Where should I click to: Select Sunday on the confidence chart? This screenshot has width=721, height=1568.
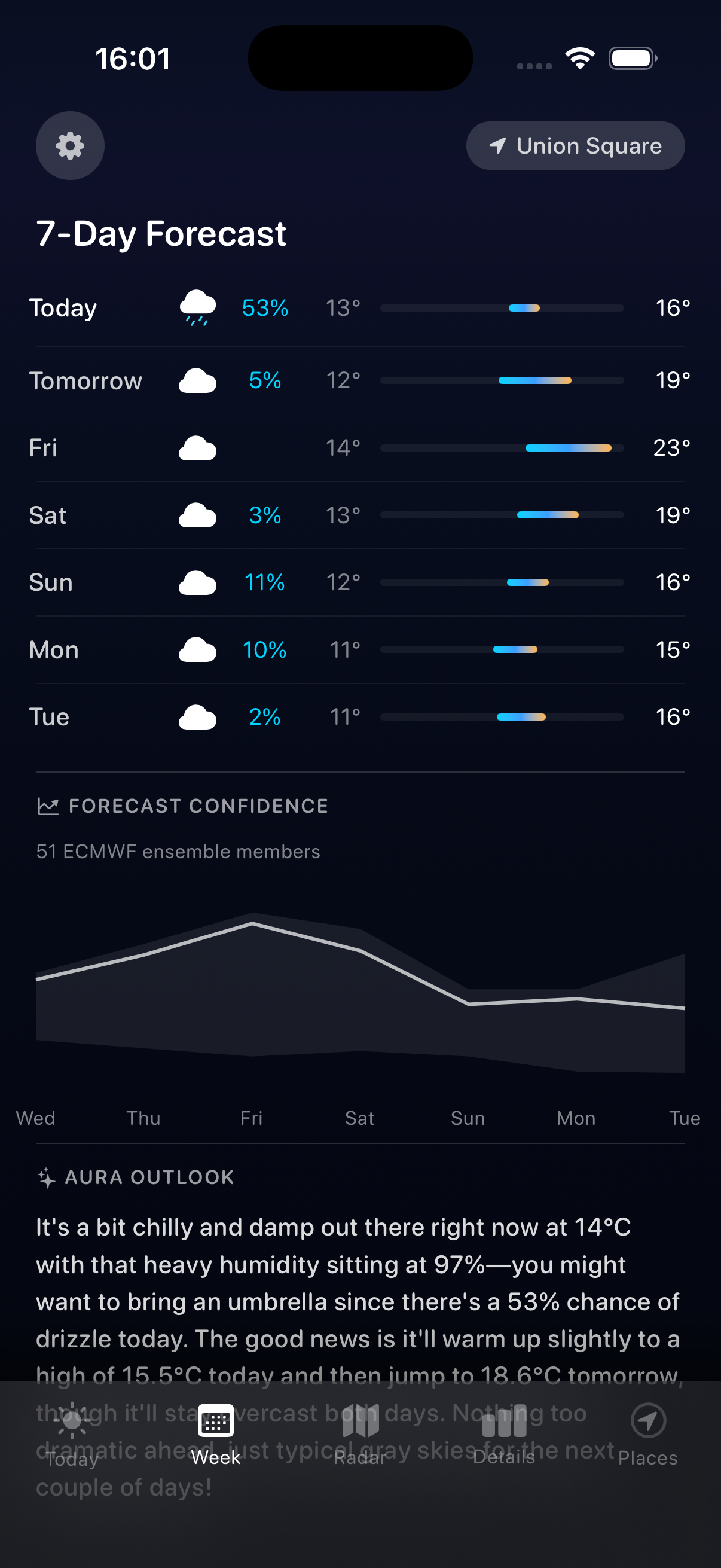pyautogui.click(x=467, y=1004)
